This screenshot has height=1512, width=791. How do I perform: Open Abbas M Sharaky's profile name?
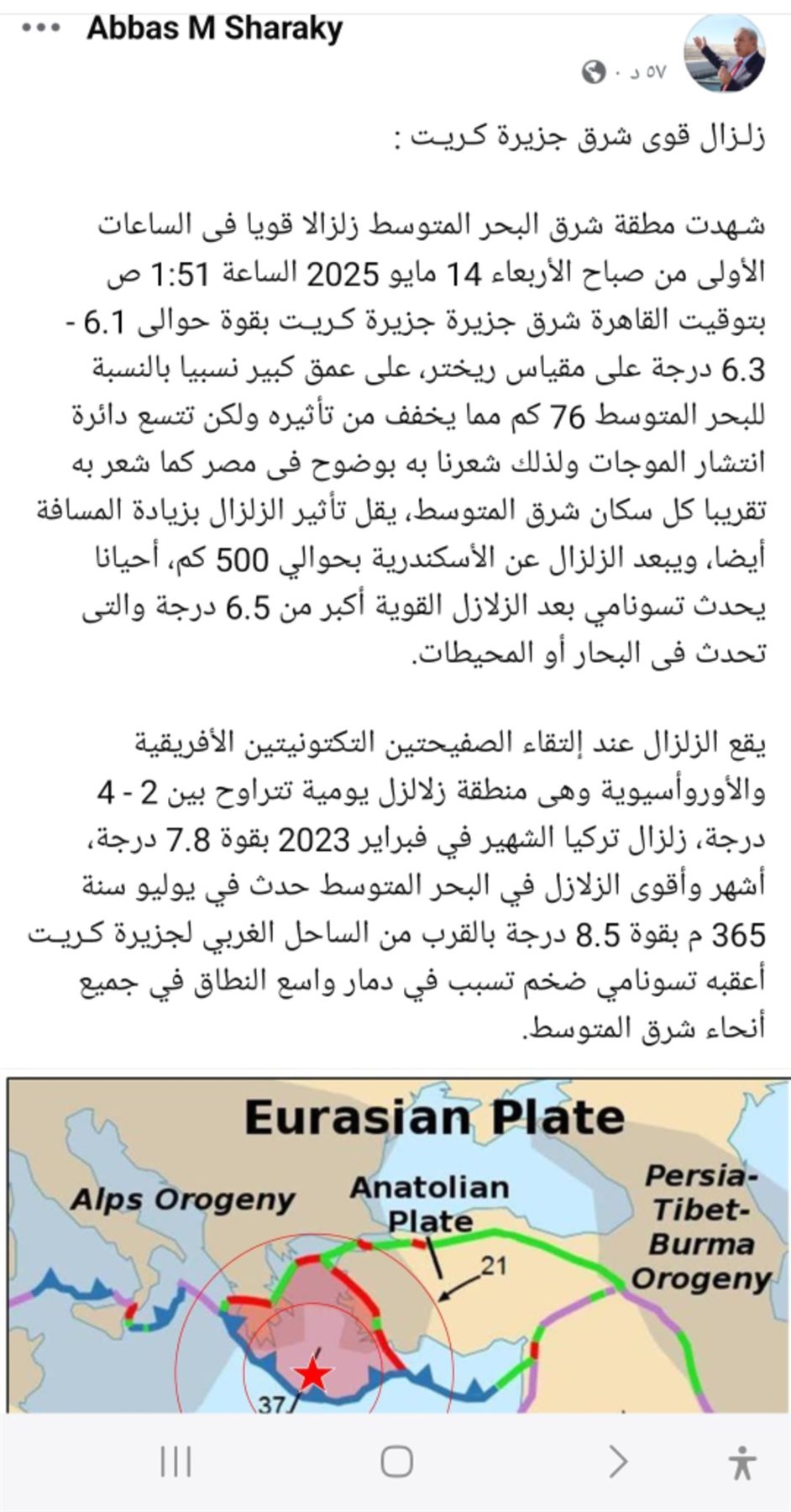[215, 29]
